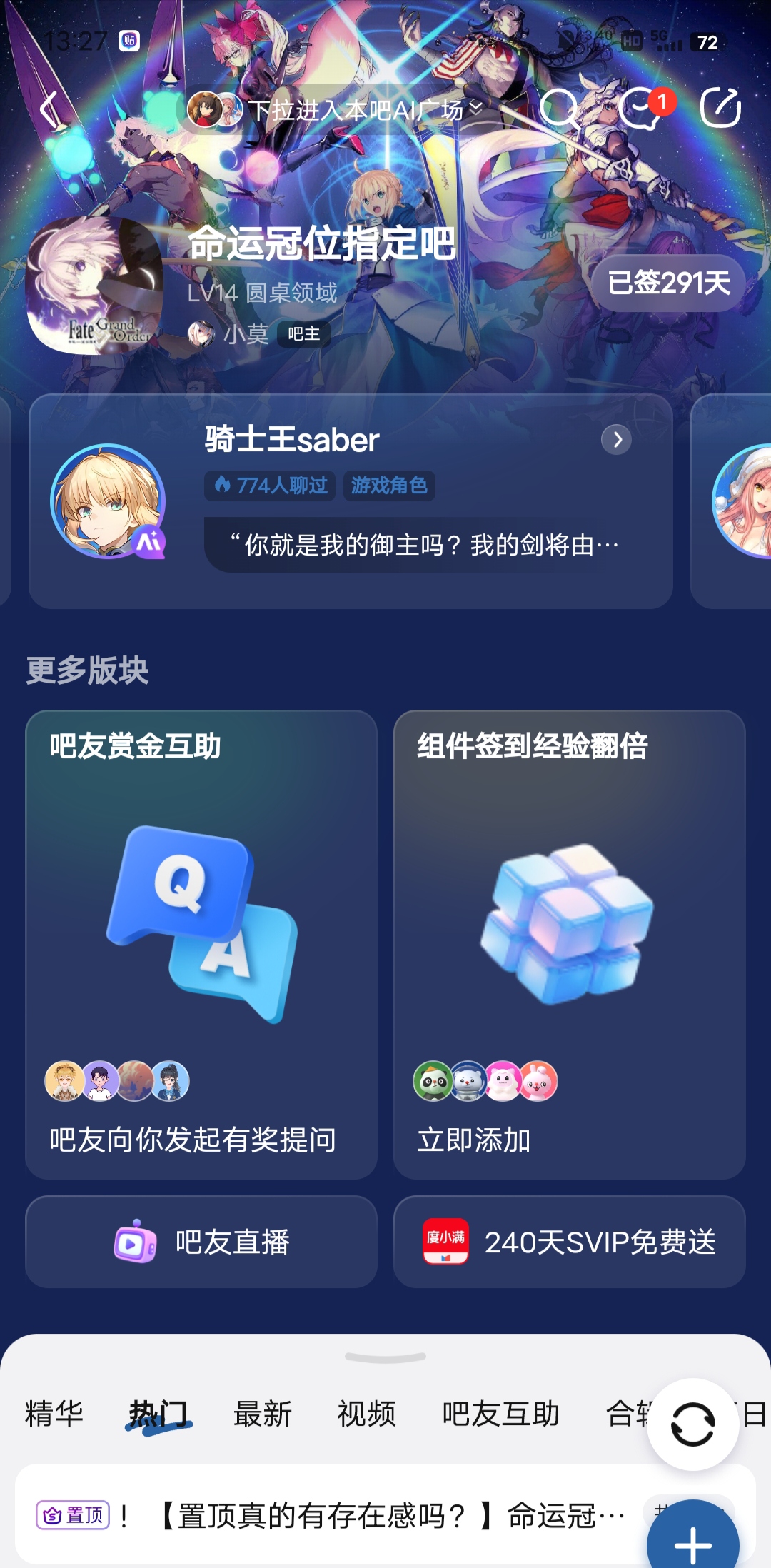Open the 吧友赏金互助 card

coord(201,944)
